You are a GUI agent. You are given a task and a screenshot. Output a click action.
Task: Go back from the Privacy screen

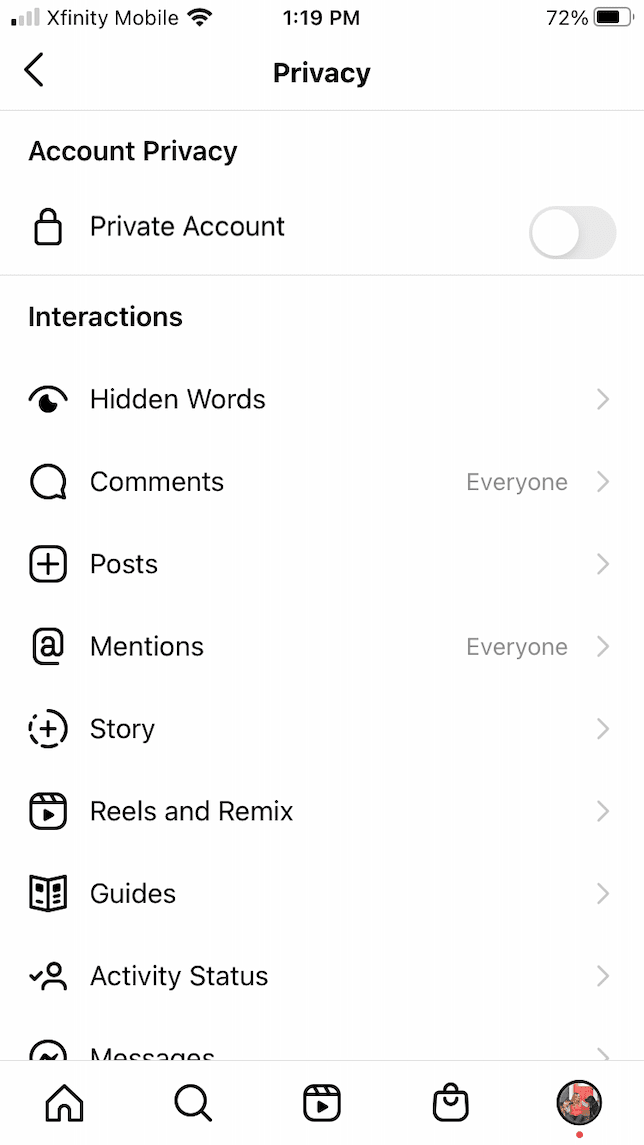pos(34,71)
